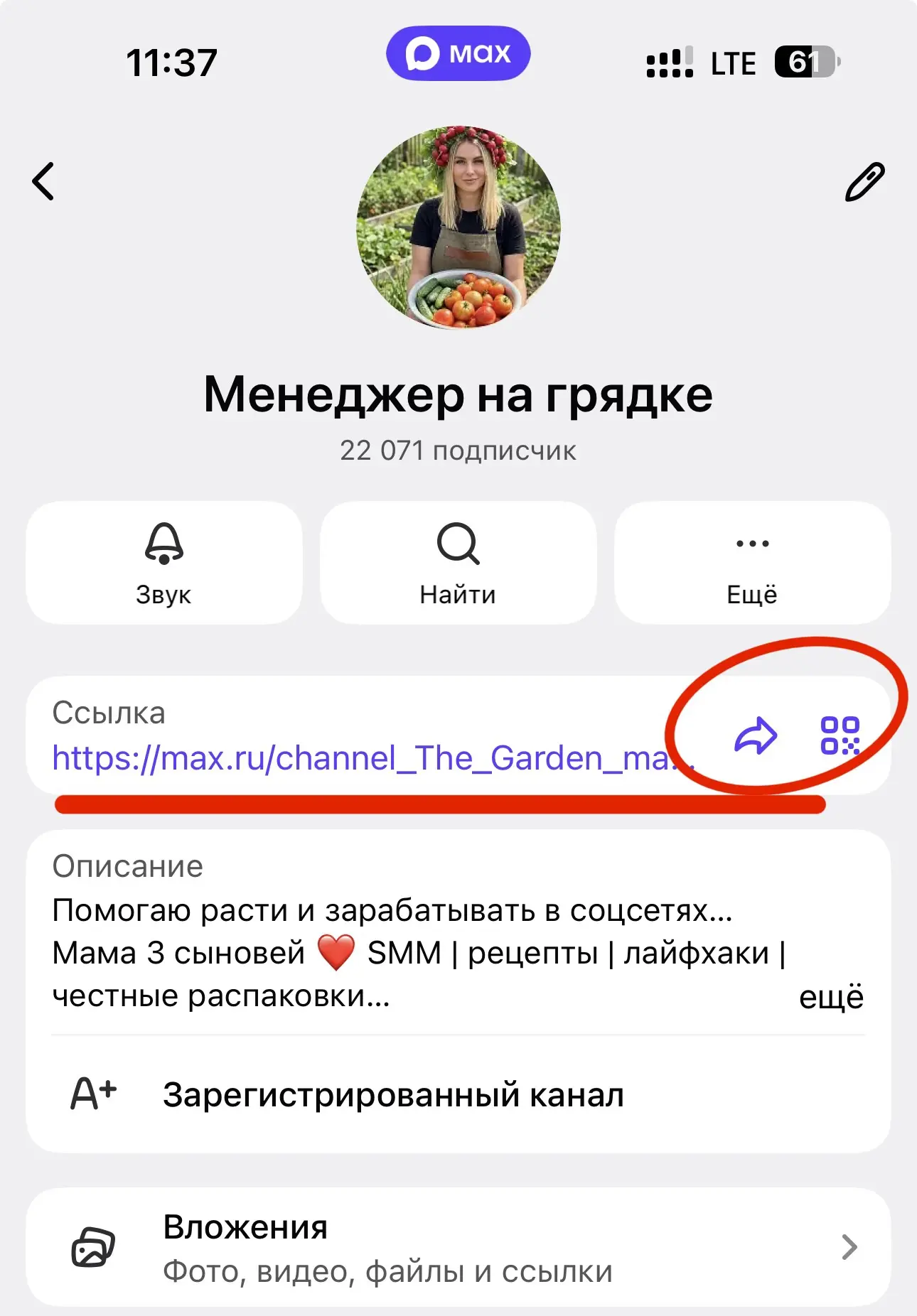
Task: Open the channel avatar photo
Action: [x=458, y=227]
